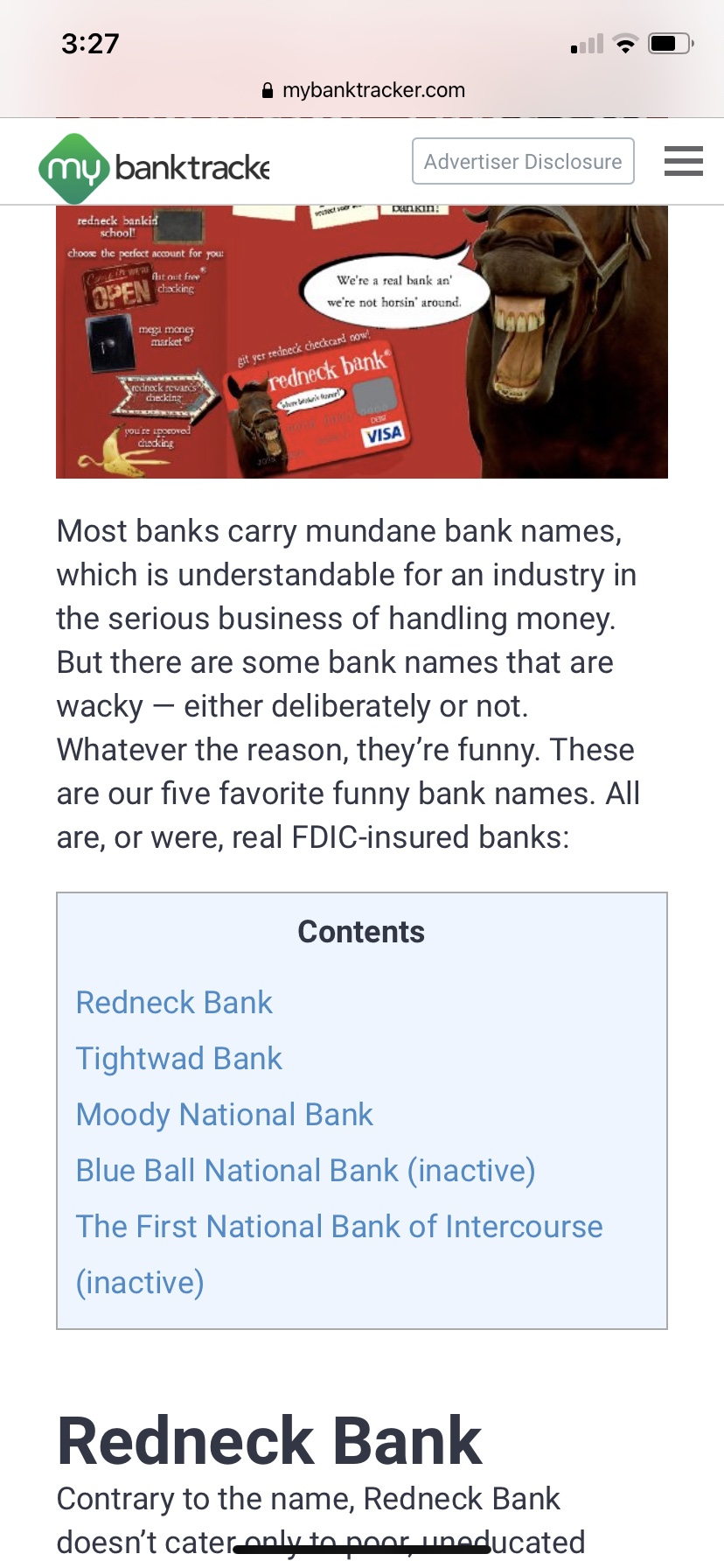Open the hamburger navigation menu
The height and width of the screenshot is (1568, 724).
683,162
